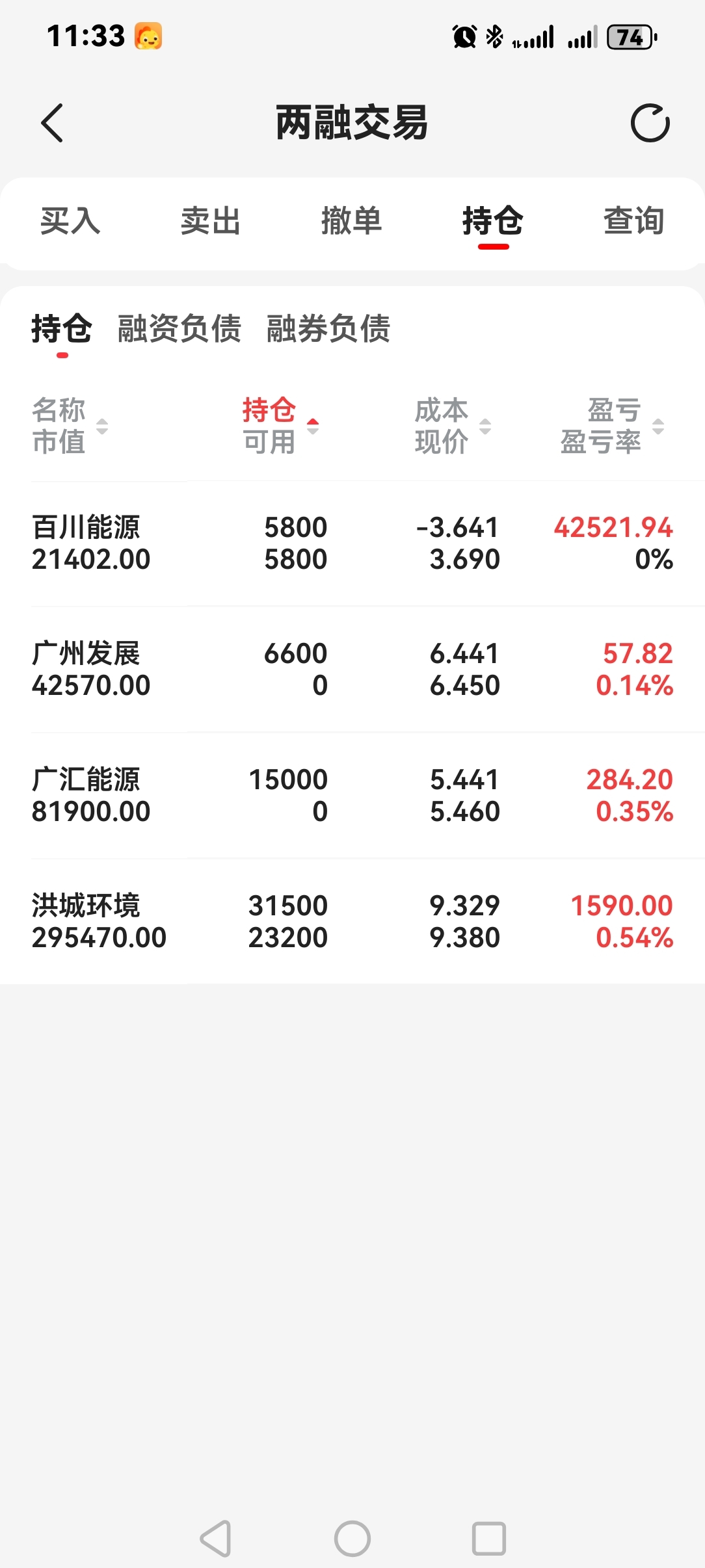
Task: Sort by the 成本 现价 column
Action: pos(453,426)
